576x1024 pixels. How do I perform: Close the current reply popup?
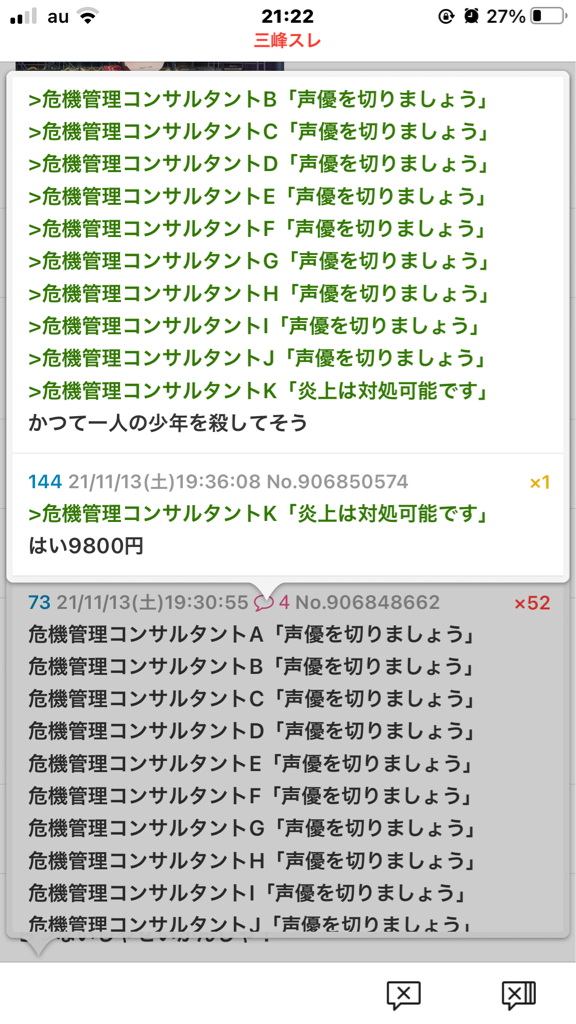404,995
